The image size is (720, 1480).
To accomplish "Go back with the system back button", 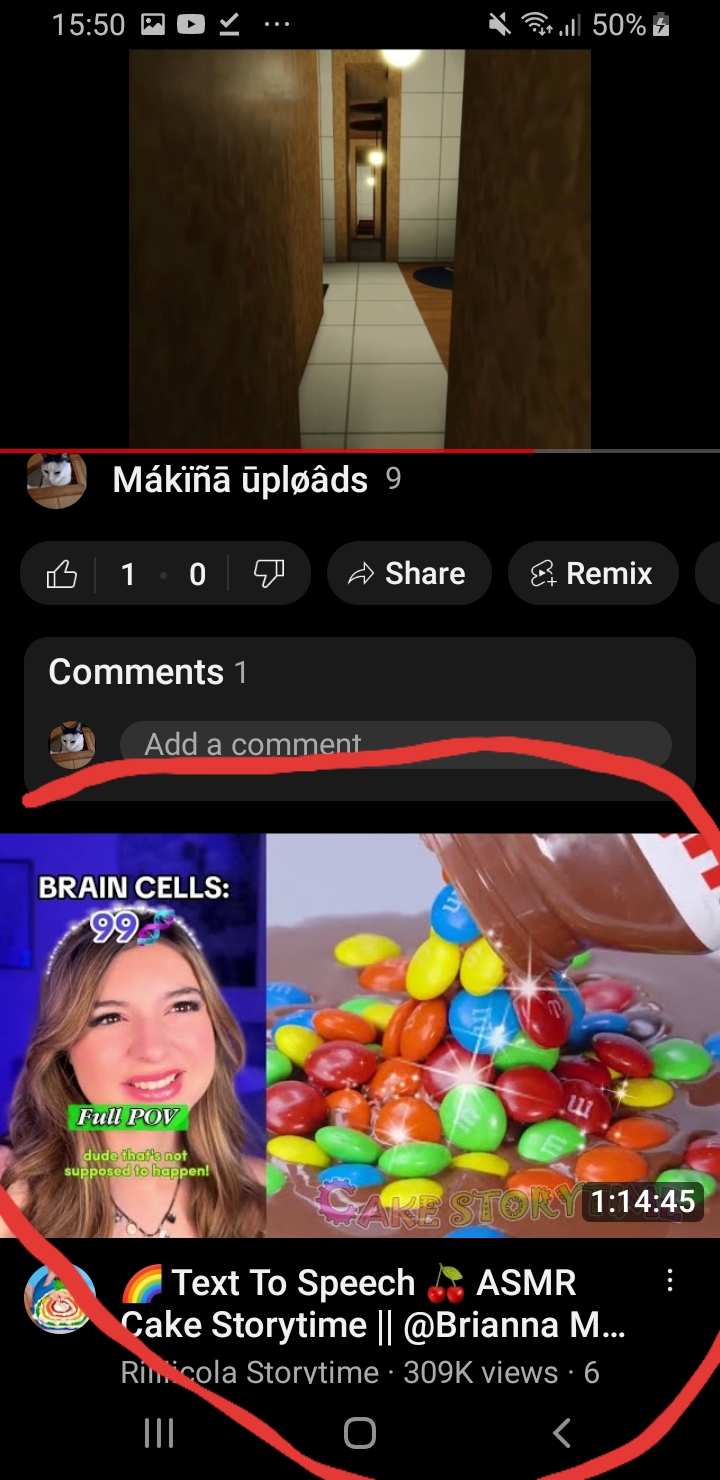I will (x=562, y=1433).
